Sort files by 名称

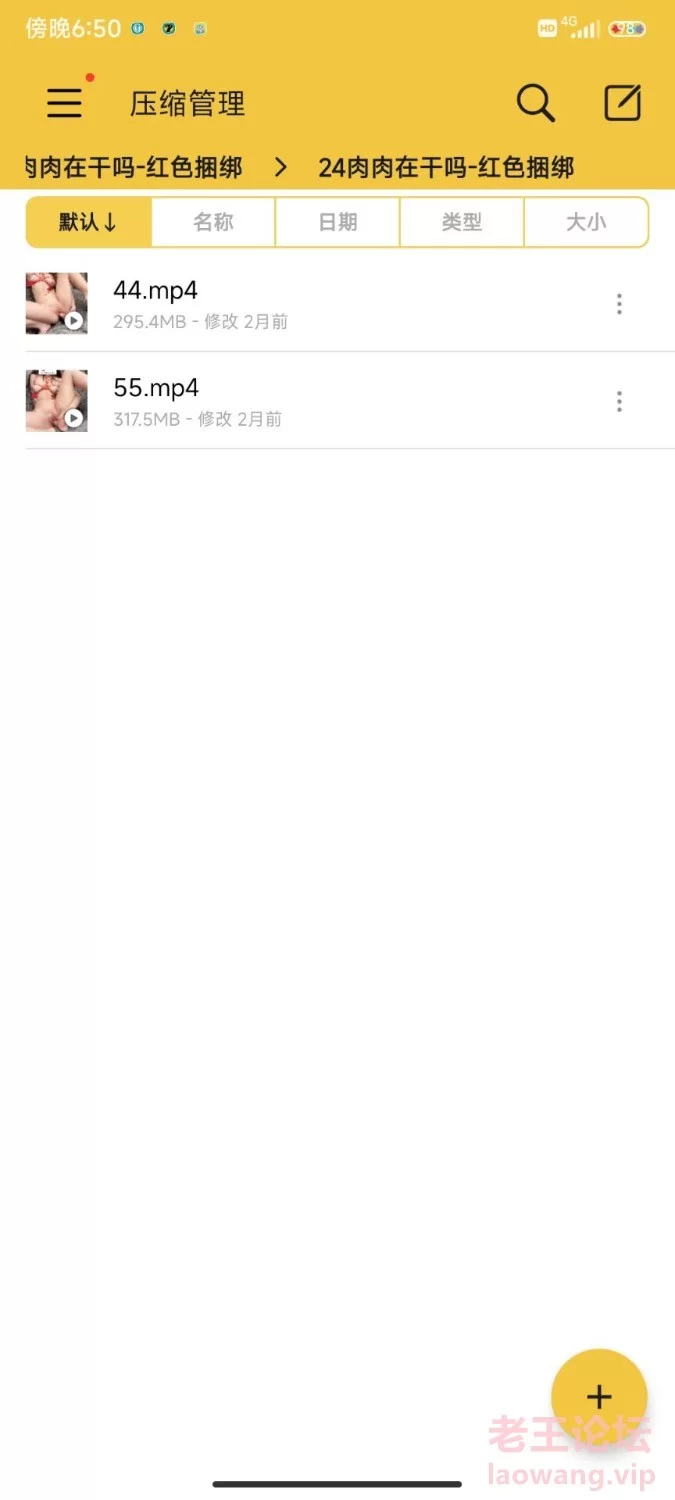click(213, 222)
